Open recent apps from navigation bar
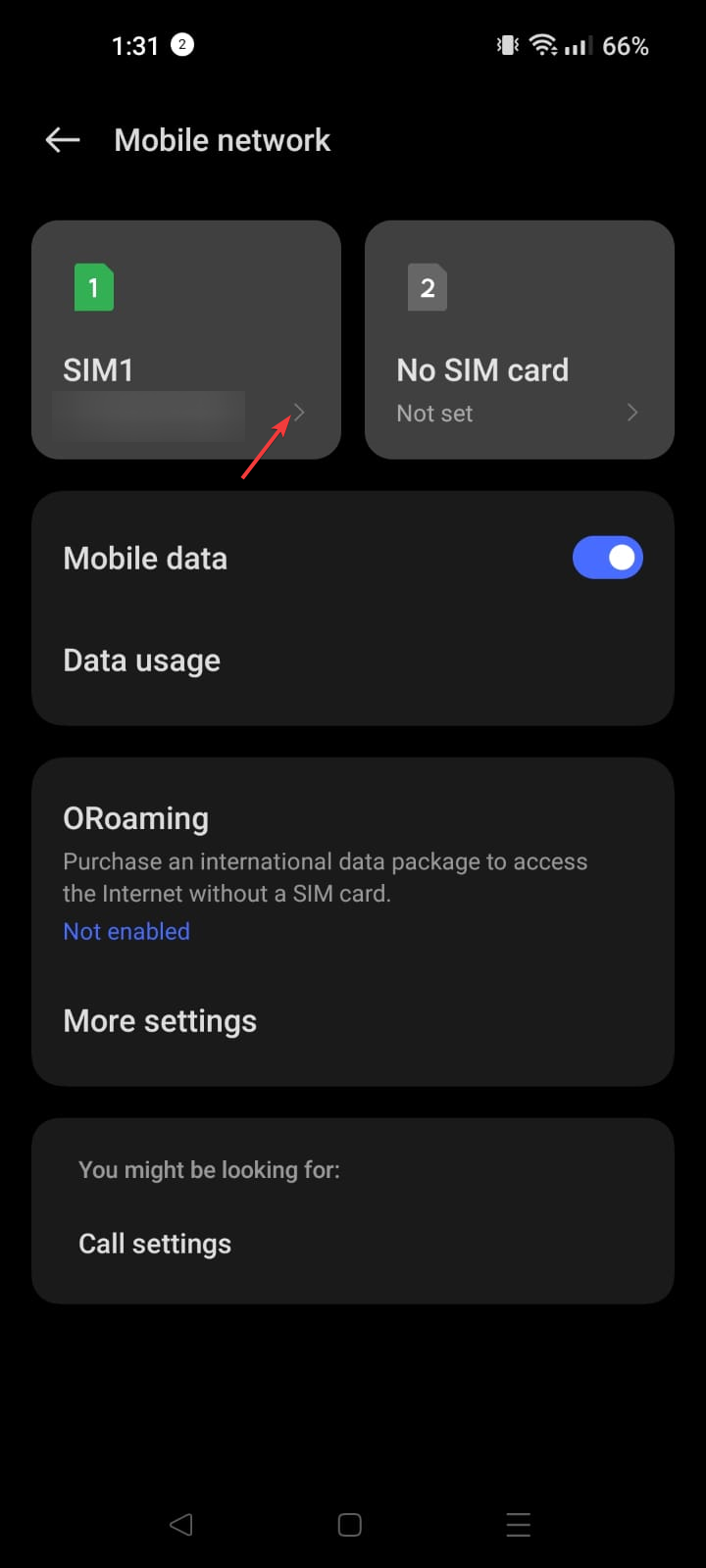Screen dimensions: 706x1568 [518, 1525]
